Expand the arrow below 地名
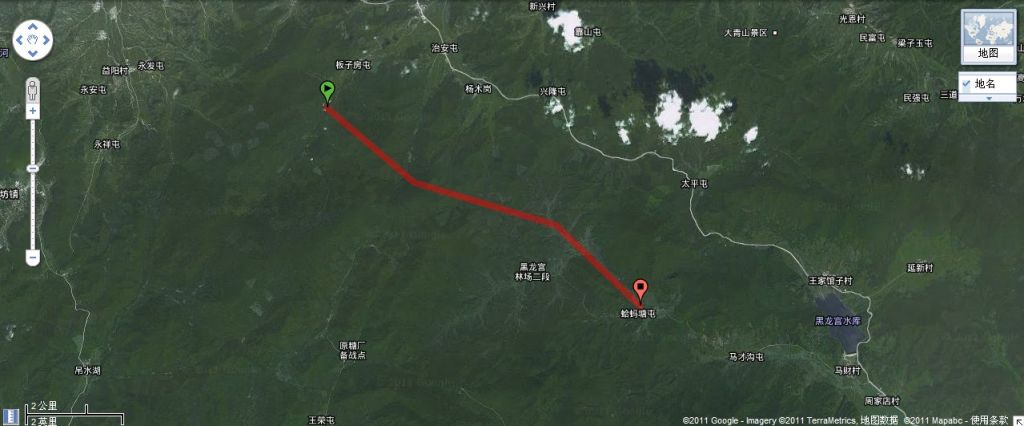The image size is (1024, 426). click(987, 98)
